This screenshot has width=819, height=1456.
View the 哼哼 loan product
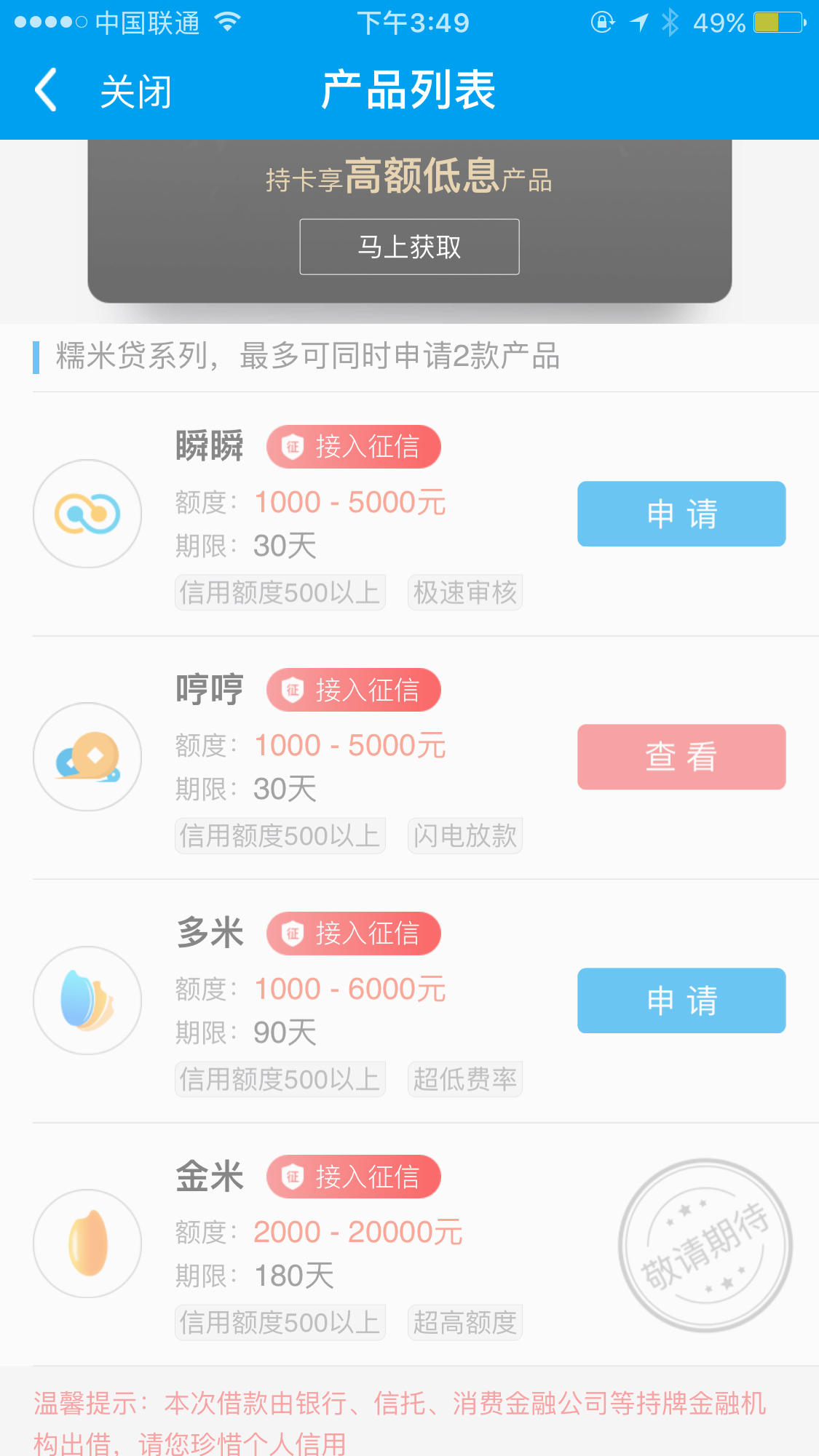tap(681, 757)
